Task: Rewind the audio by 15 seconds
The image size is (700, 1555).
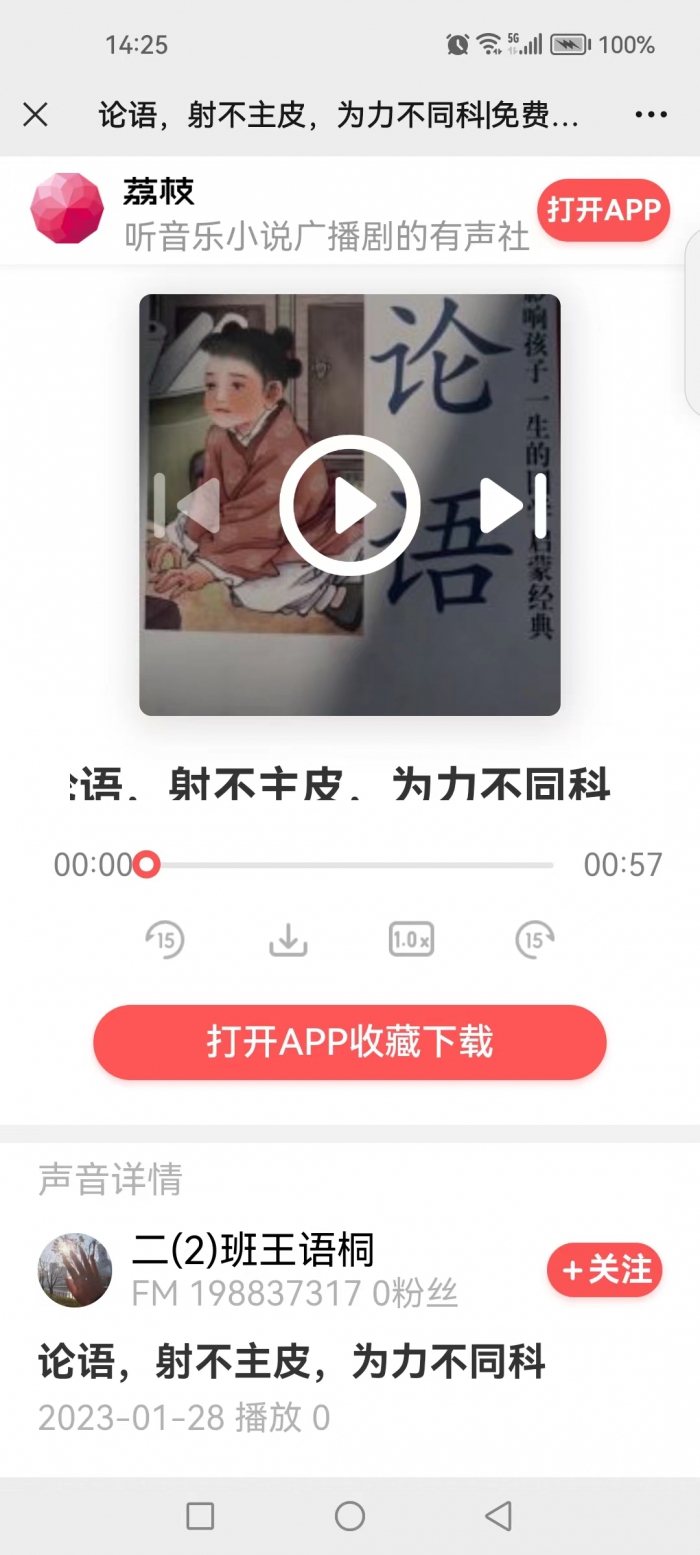Action: click(165, 940)
